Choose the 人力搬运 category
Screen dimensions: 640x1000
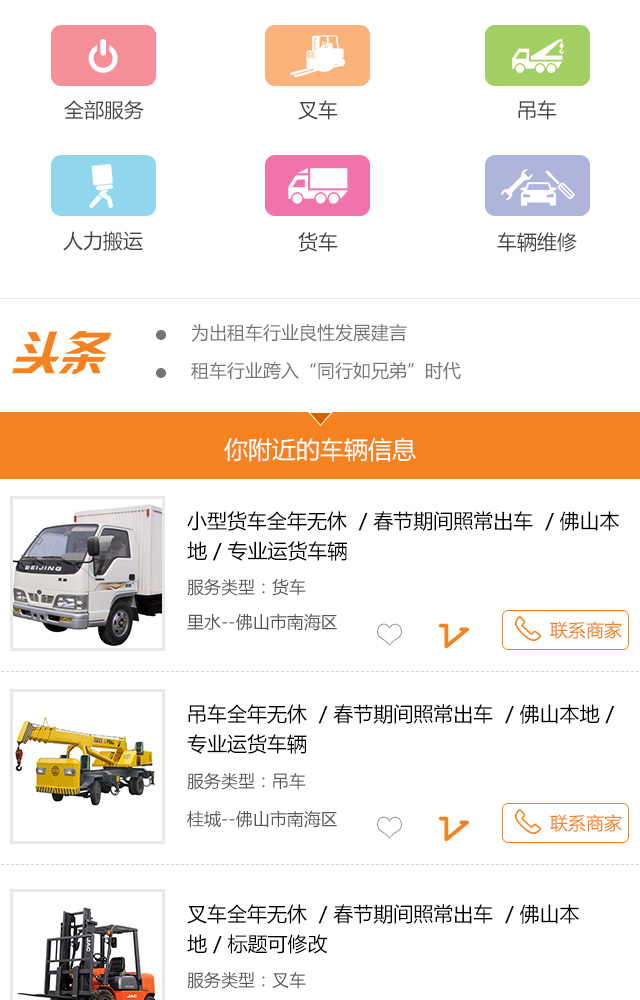point(103,186)
